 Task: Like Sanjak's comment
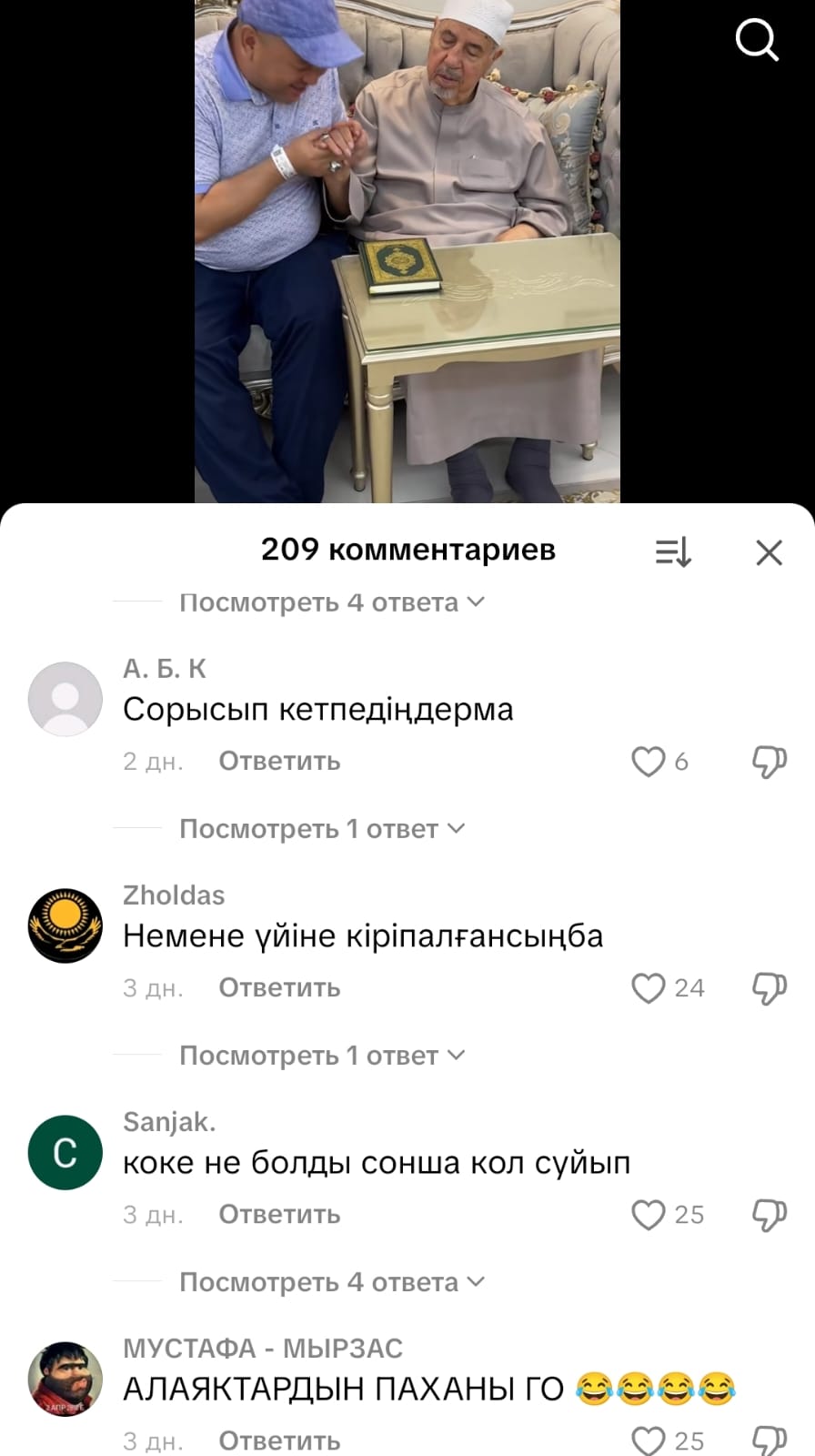(649, 1215)
